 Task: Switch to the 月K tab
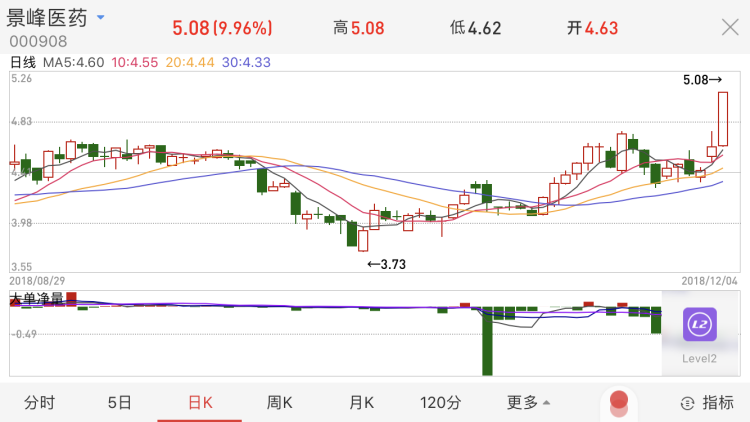[360, 403]
